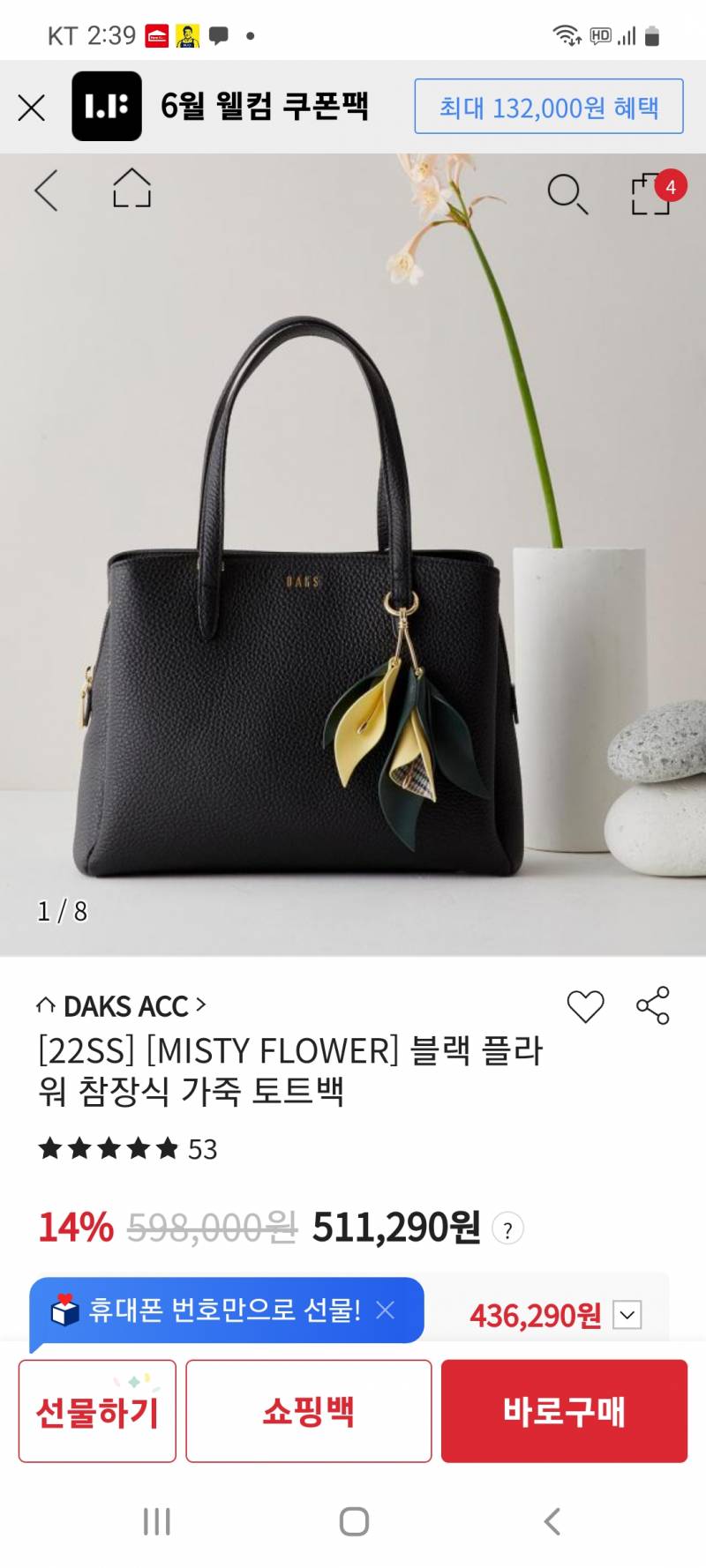706x1568 pixels.
Task: Tap 바로구매 to buy this bag immediately
Action: (565, 1411)
